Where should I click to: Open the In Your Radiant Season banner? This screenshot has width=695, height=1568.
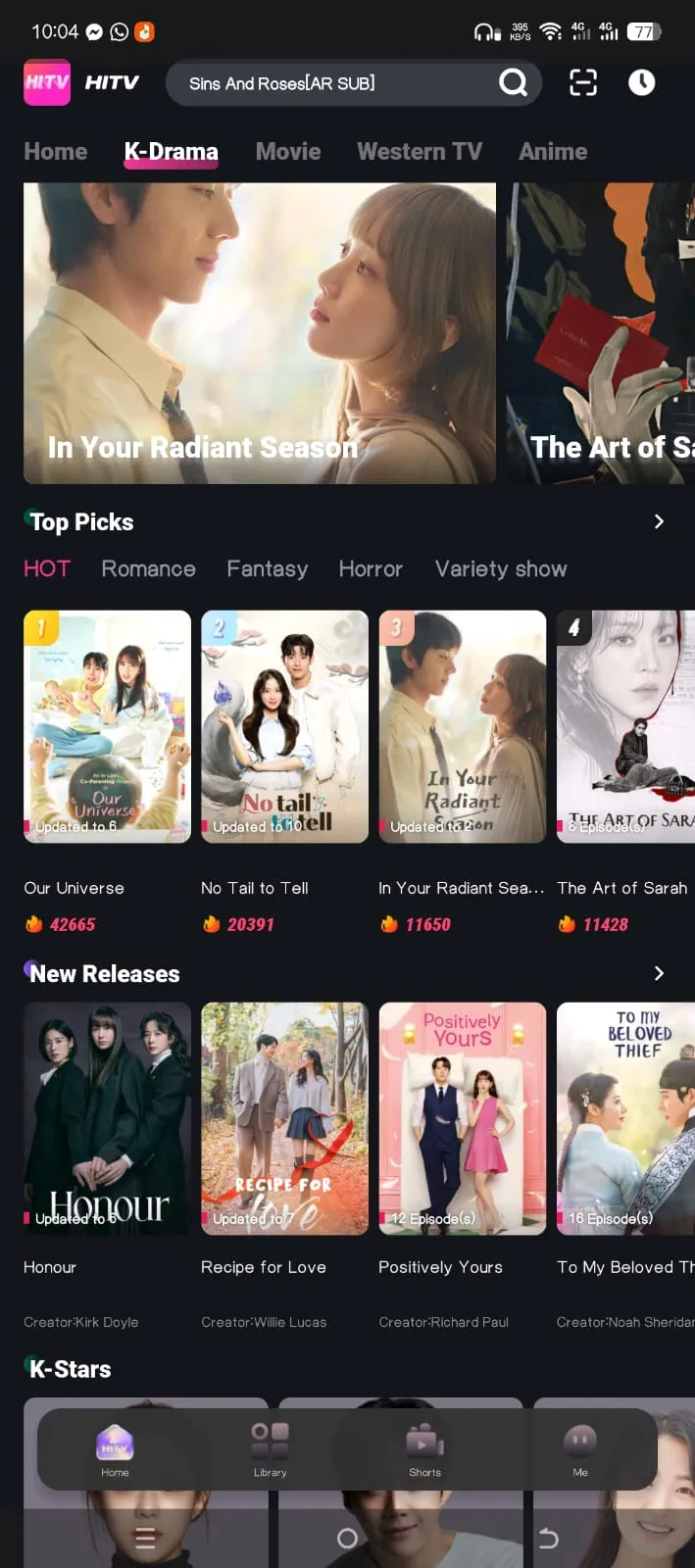click(260, 333)
